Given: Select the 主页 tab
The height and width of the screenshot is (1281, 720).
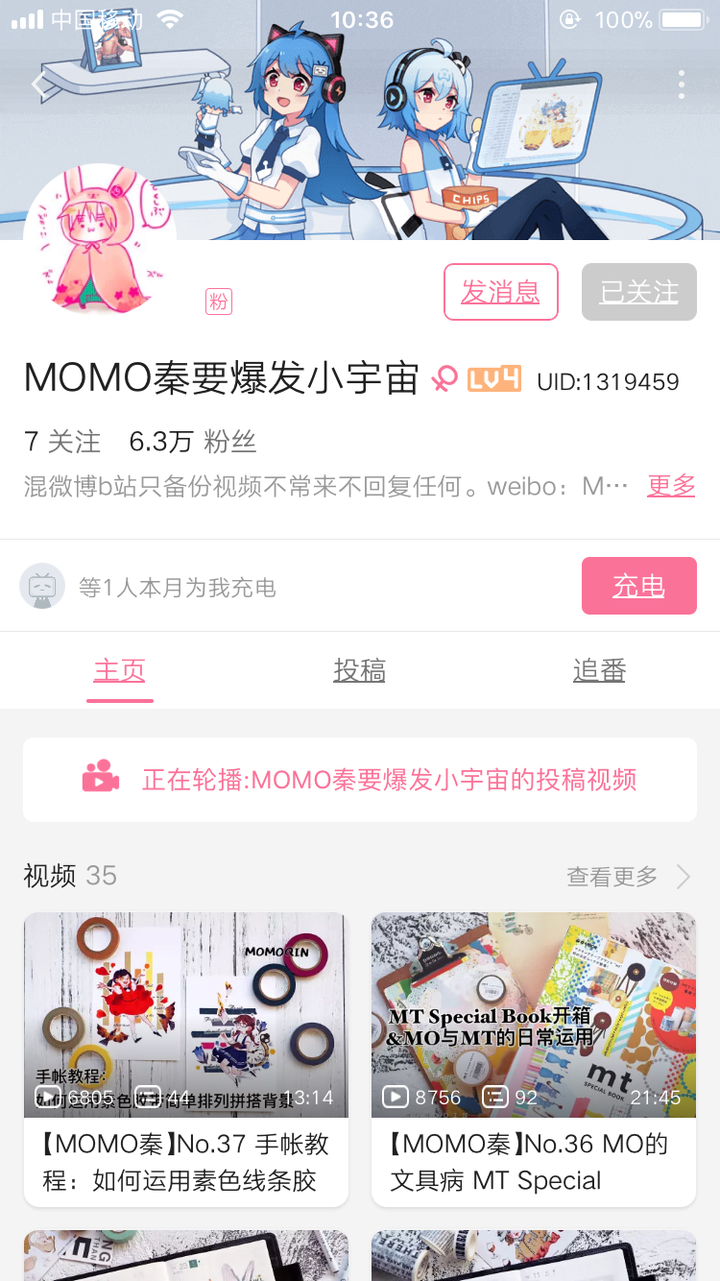Looking at the screenshot, I should (120, 671).
